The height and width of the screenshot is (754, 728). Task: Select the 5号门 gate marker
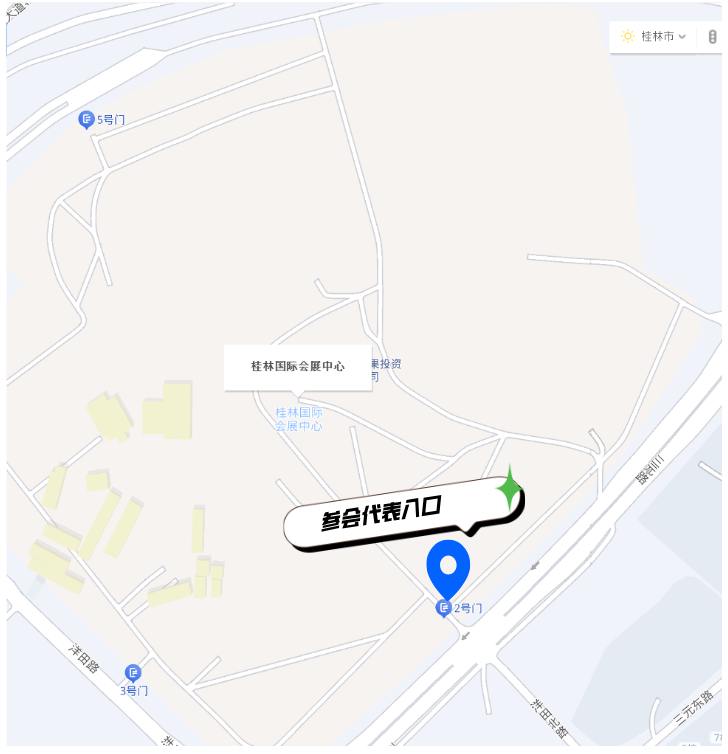click(87, 120)
